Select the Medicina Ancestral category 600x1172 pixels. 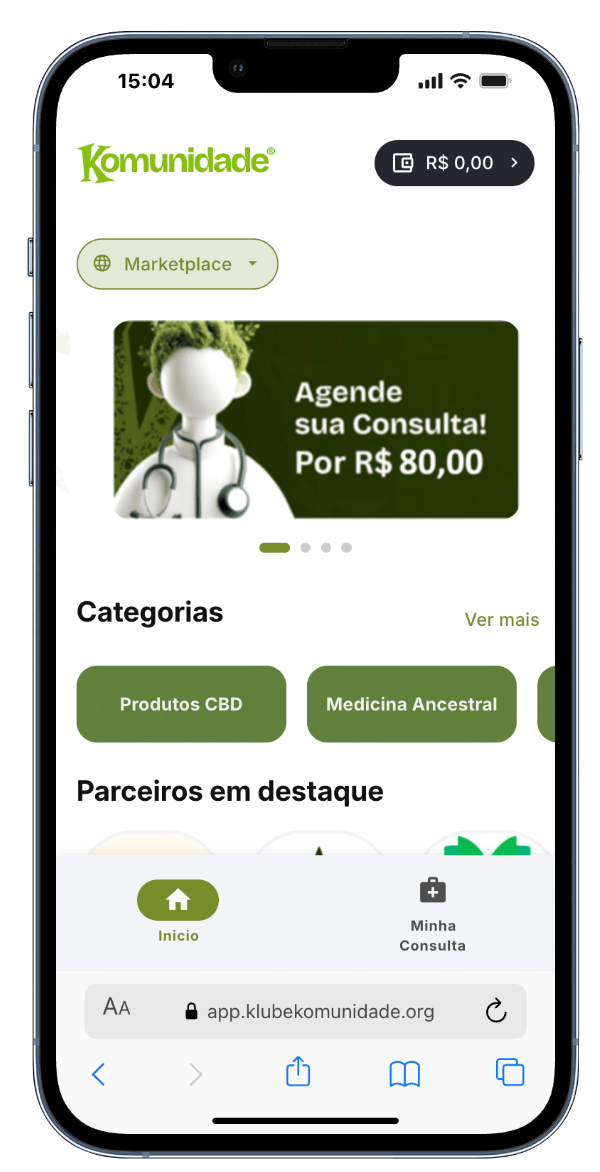(x=411, y=704)
